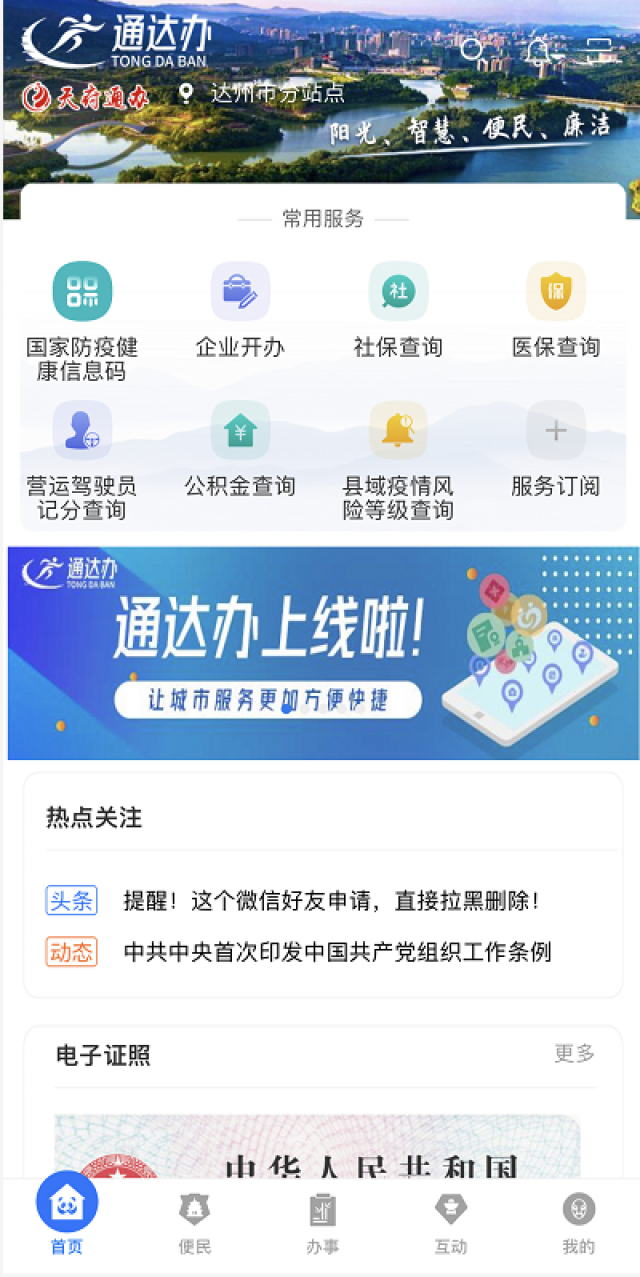Open 公积金查询 service
The width and height of the screenshot is (640, 1277).
pos(240,430)
